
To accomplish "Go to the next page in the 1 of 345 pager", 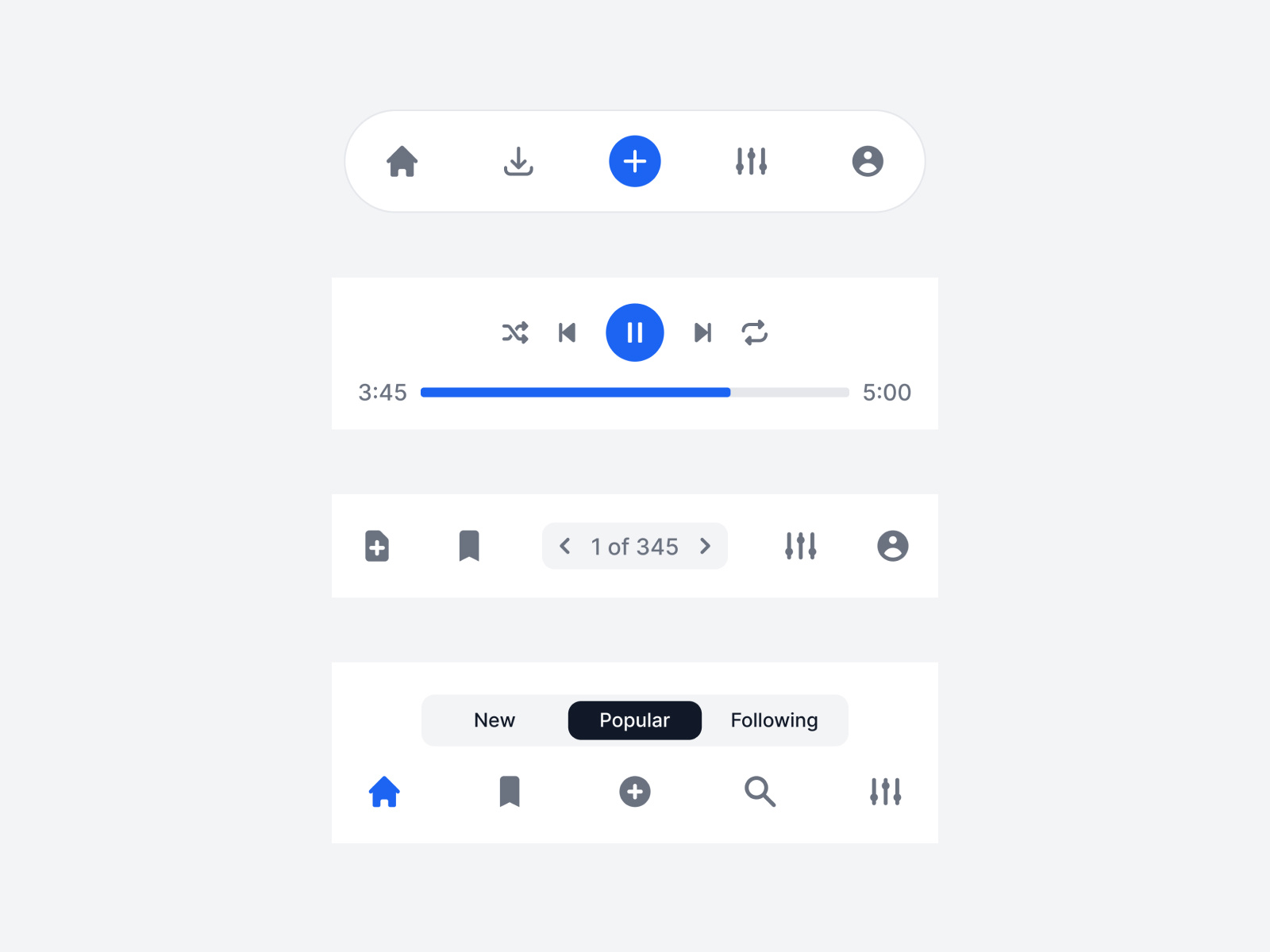I will click(x=705, y=546).
